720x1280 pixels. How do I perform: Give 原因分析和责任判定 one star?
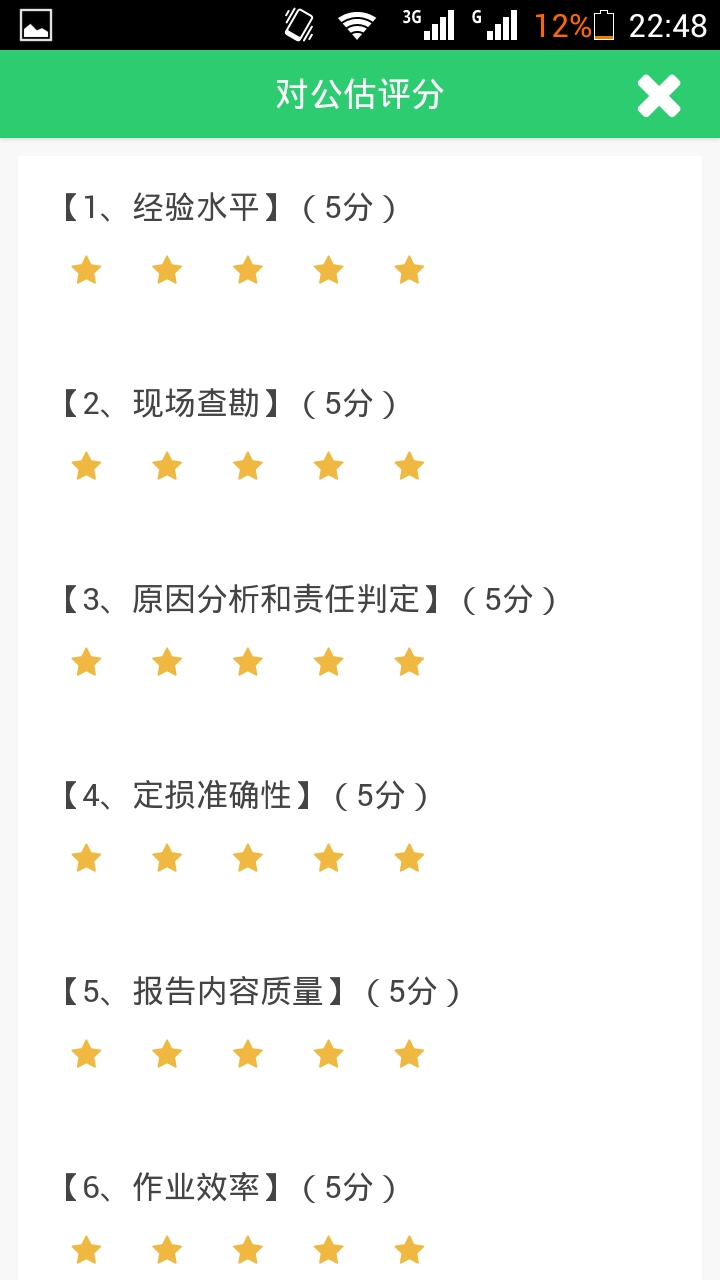tap(87, 662)
